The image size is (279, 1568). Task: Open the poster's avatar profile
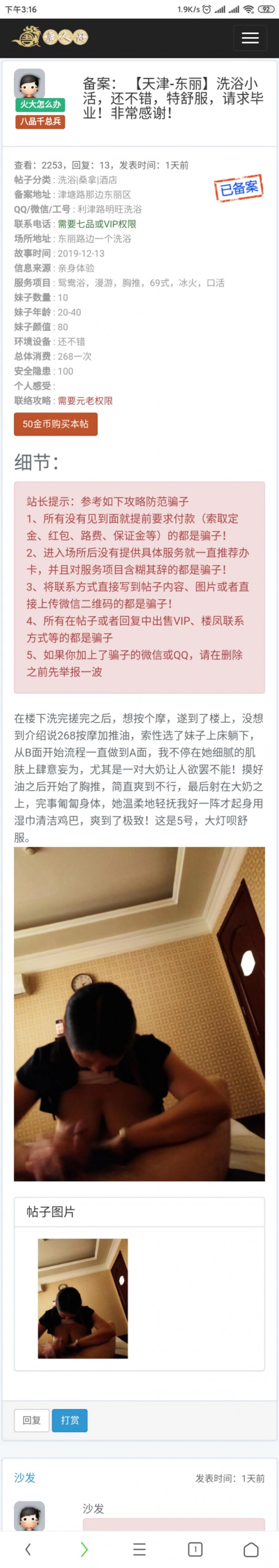(x=29, y=83)
